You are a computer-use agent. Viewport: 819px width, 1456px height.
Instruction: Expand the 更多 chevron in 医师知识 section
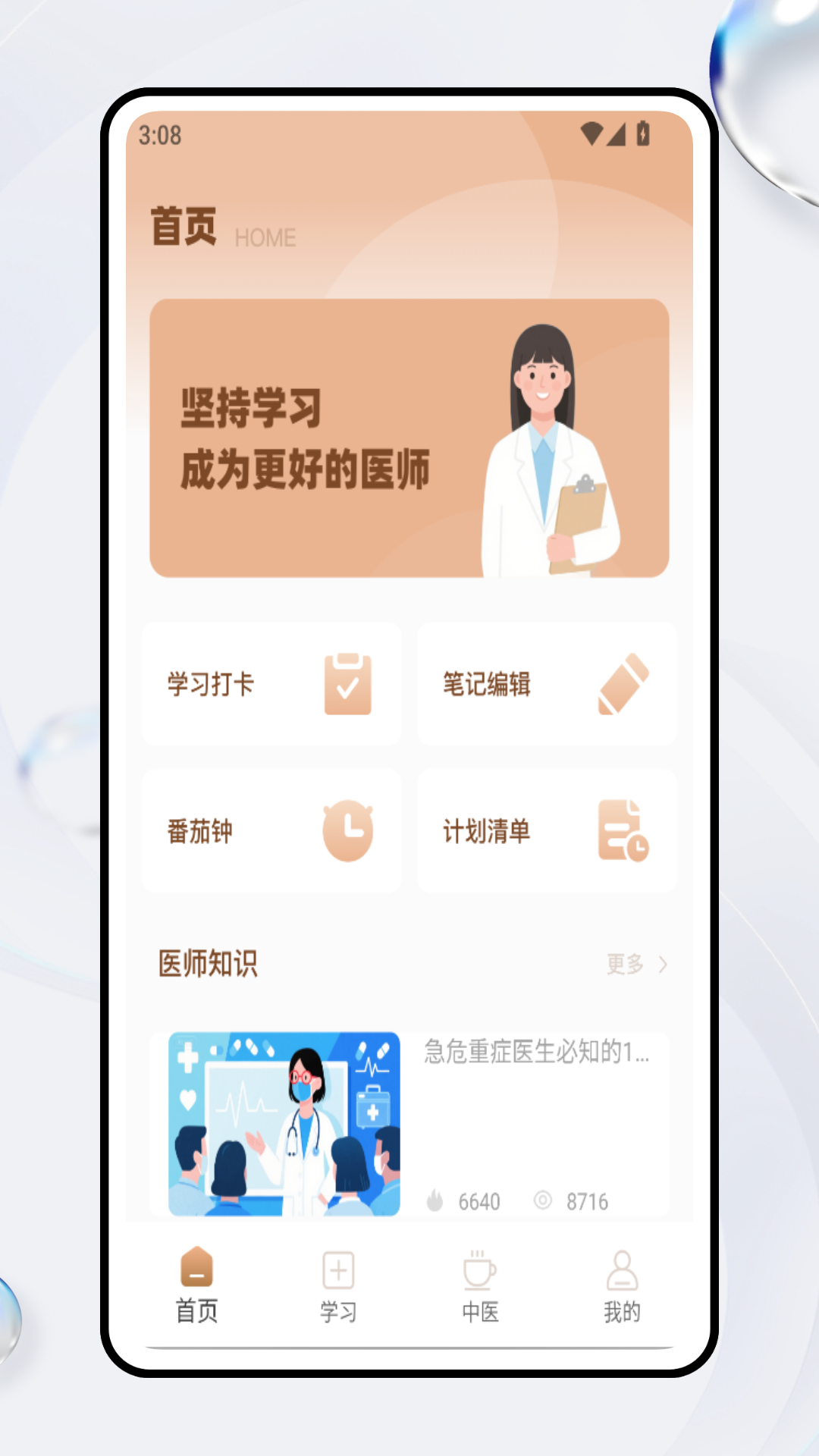click(664, 964)
